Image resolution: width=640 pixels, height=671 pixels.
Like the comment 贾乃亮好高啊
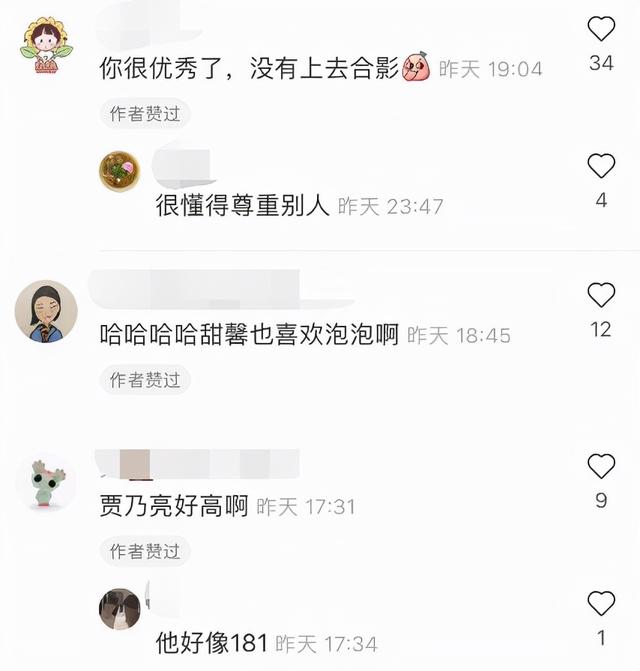(x=601, y=466)
